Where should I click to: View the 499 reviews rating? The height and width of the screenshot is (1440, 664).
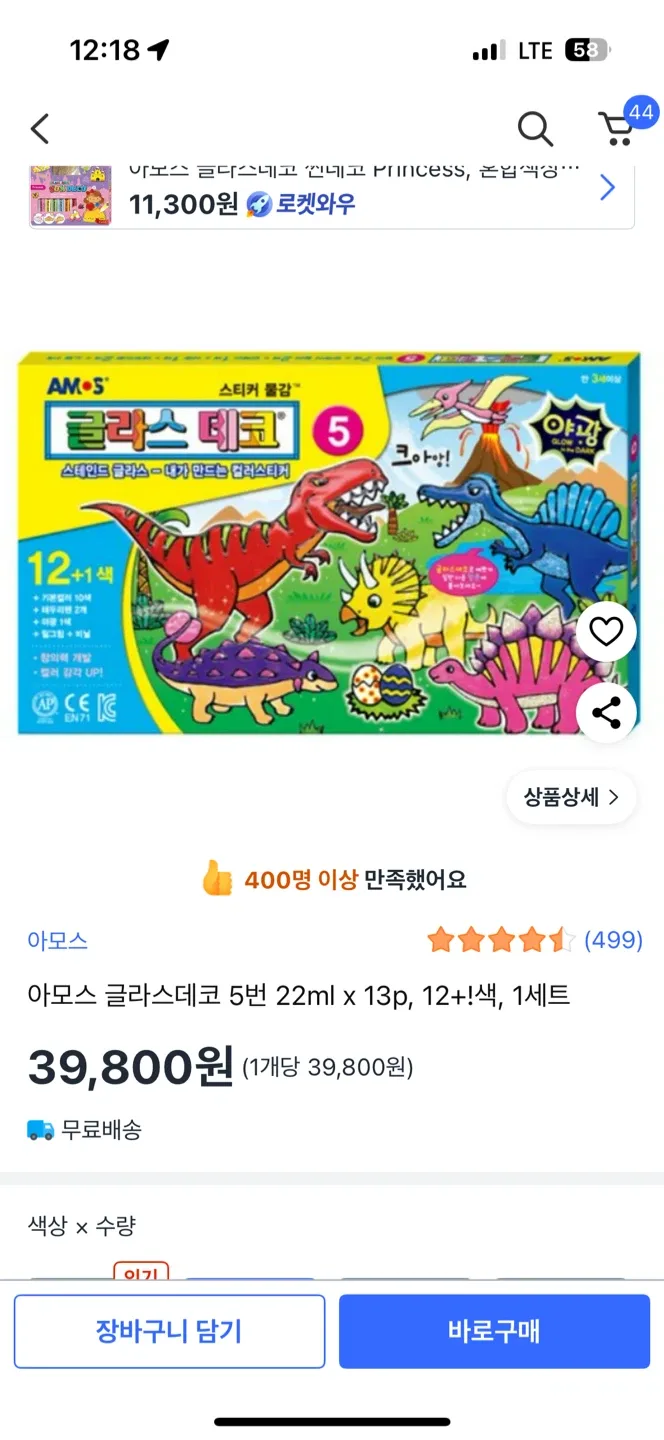tap(534, 940)
